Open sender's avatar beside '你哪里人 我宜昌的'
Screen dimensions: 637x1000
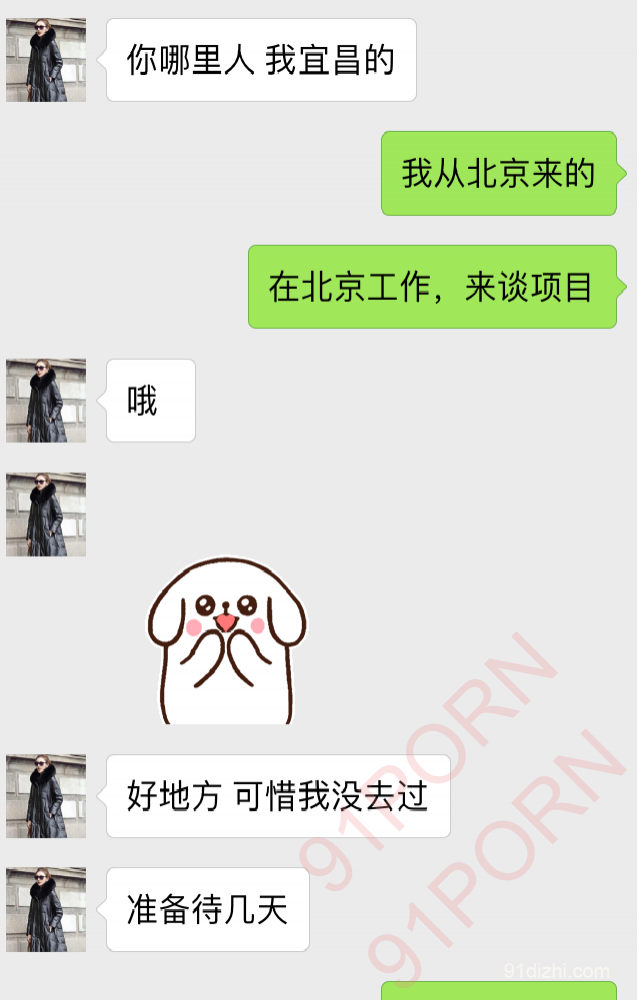point(46,60)
